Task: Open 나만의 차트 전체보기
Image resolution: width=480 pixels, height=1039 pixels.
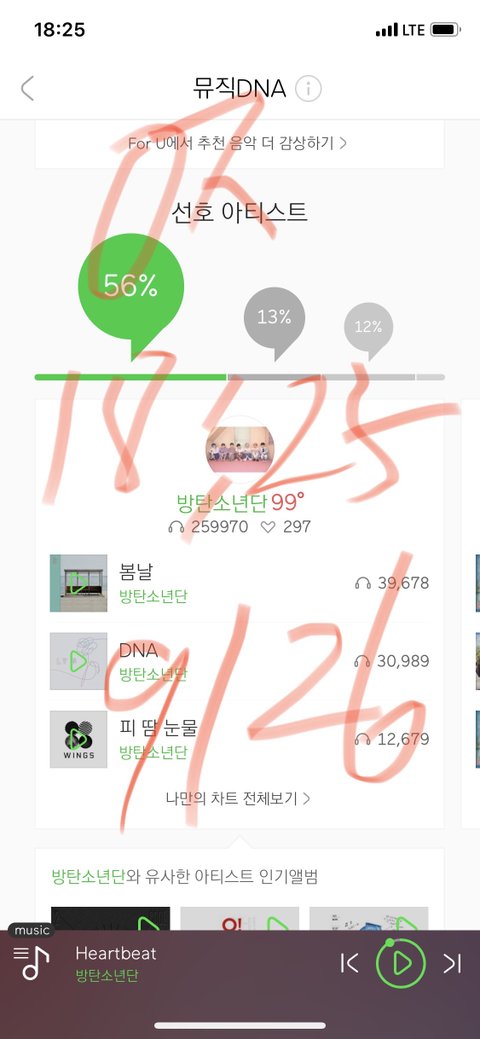Action: pyautogui.click(x=239, y=798)
